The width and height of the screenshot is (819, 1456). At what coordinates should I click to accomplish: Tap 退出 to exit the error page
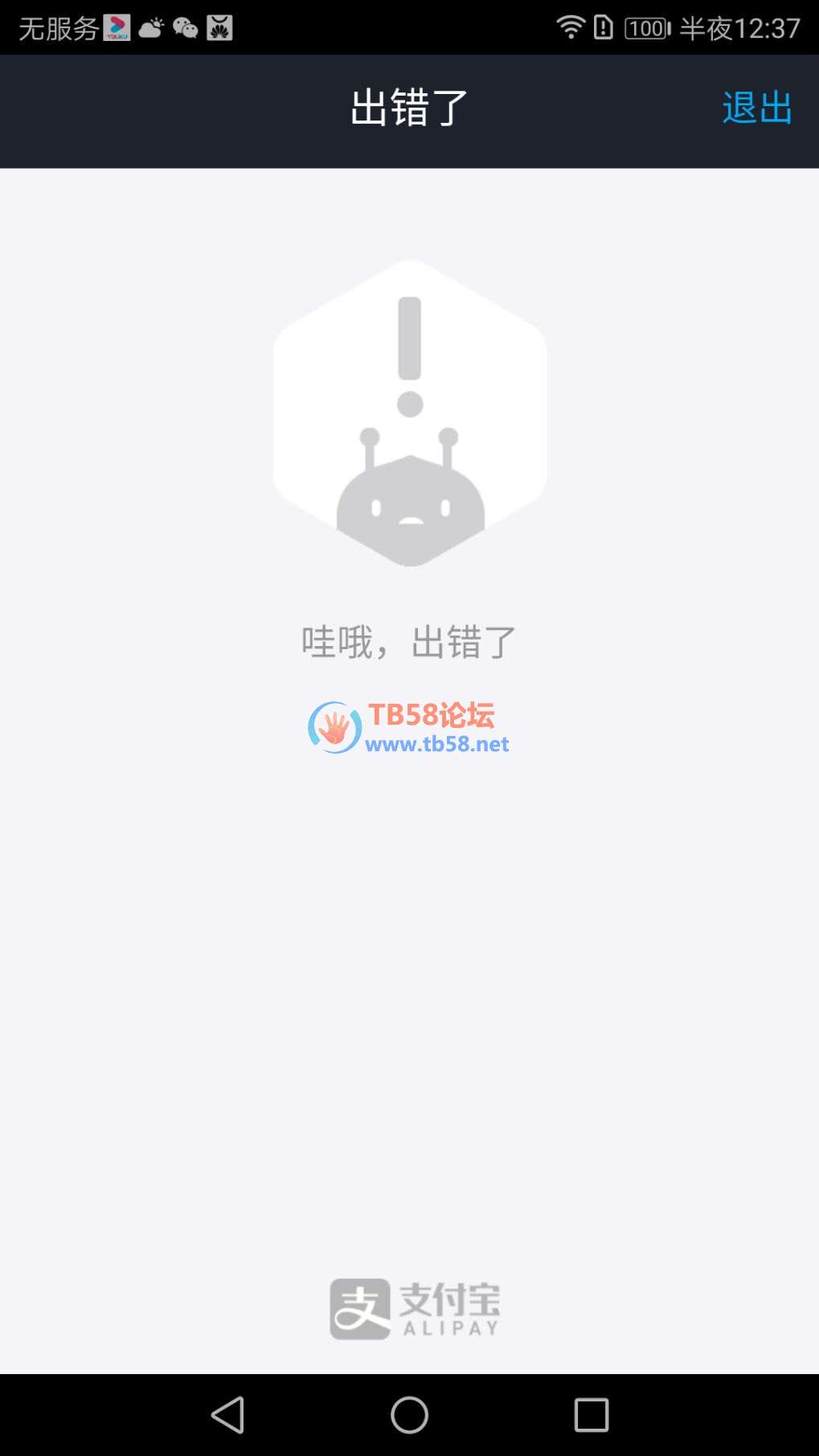click(756, 108)
